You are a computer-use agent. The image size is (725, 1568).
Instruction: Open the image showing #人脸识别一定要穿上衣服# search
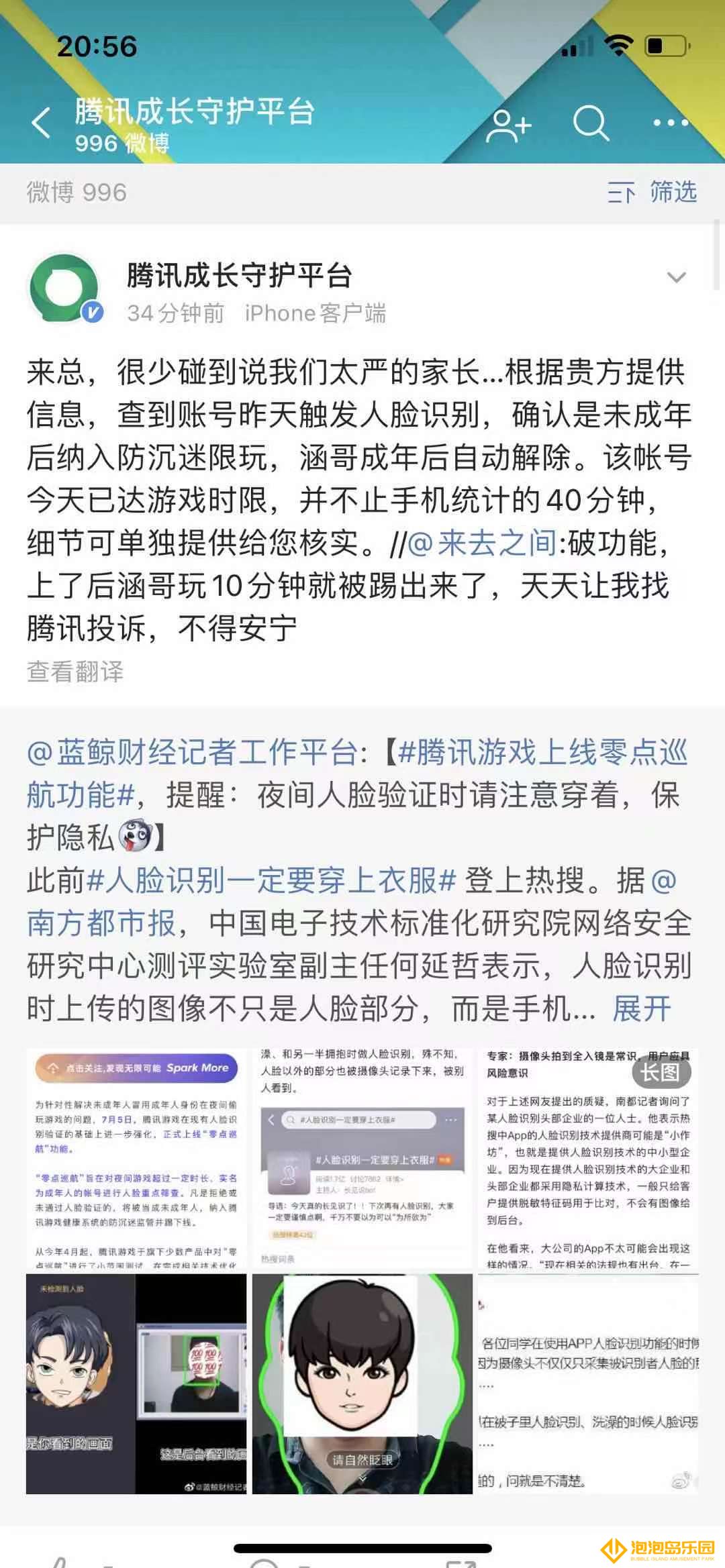[x=362, y=1158]
